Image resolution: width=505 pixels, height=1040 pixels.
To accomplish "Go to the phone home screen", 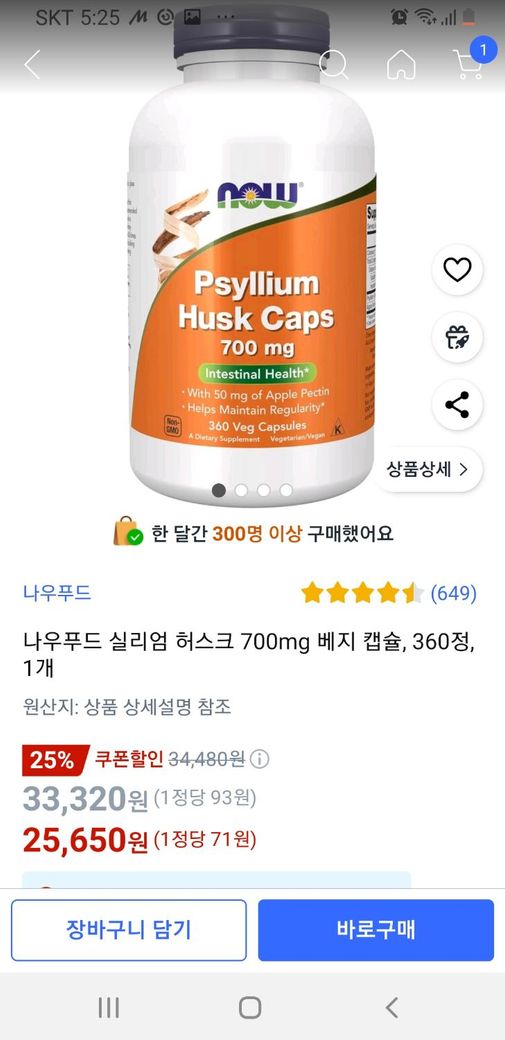I will coord(250,1008).
